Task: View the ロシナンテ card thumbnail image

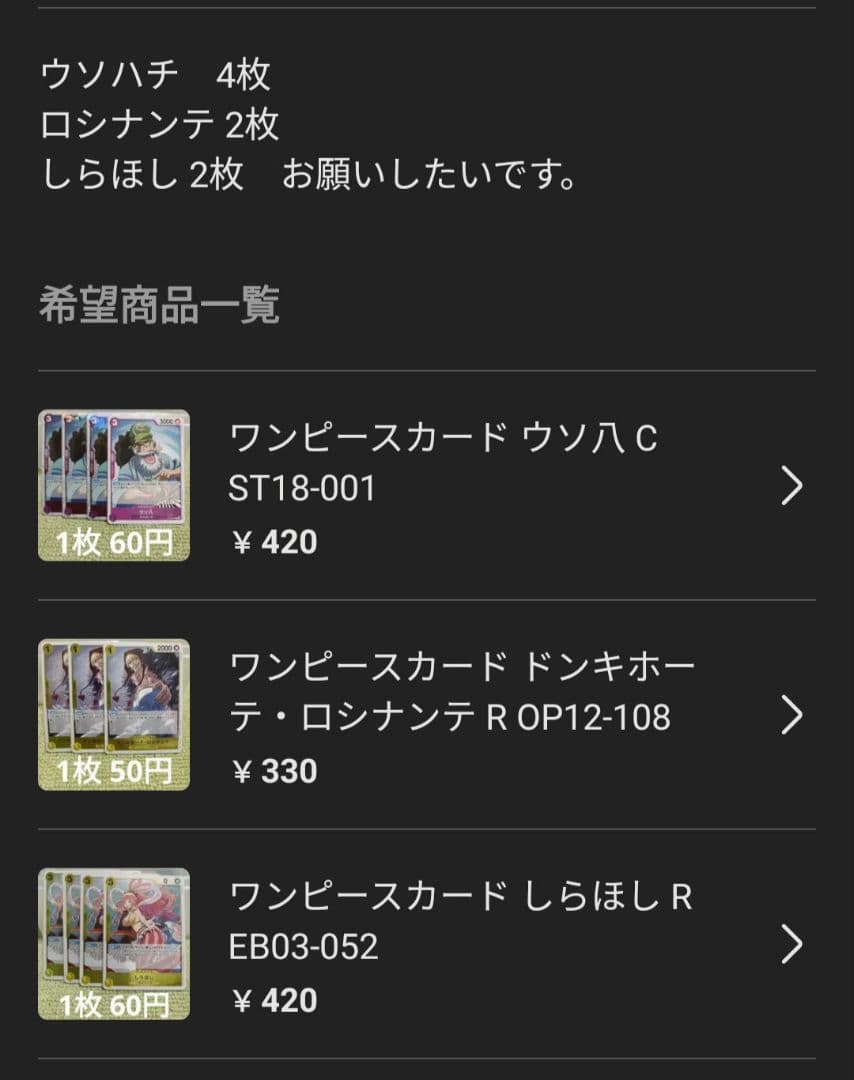Action: pos(113,713)
